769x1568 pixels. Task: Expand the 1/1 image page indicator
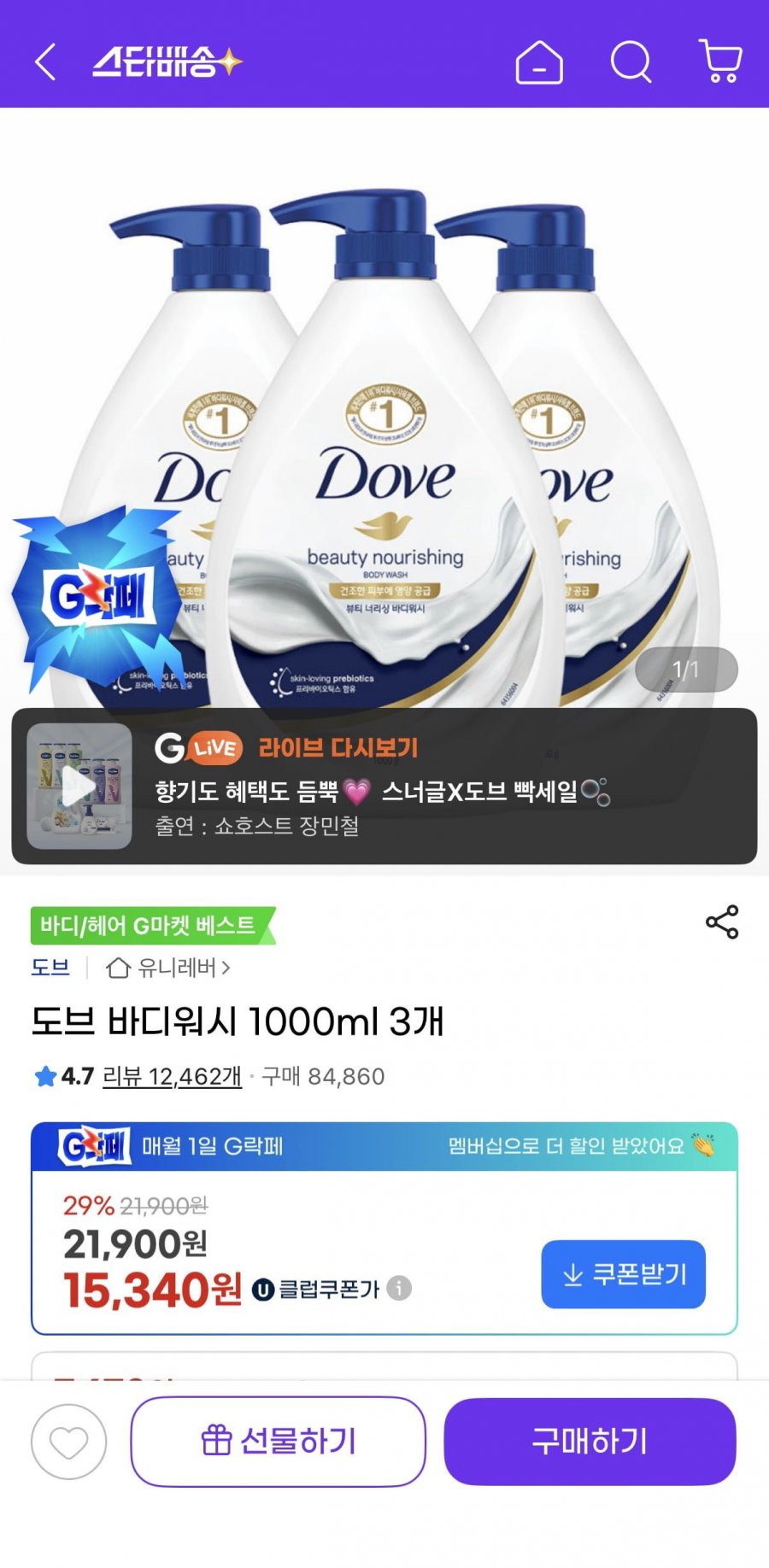coord(689,670)
